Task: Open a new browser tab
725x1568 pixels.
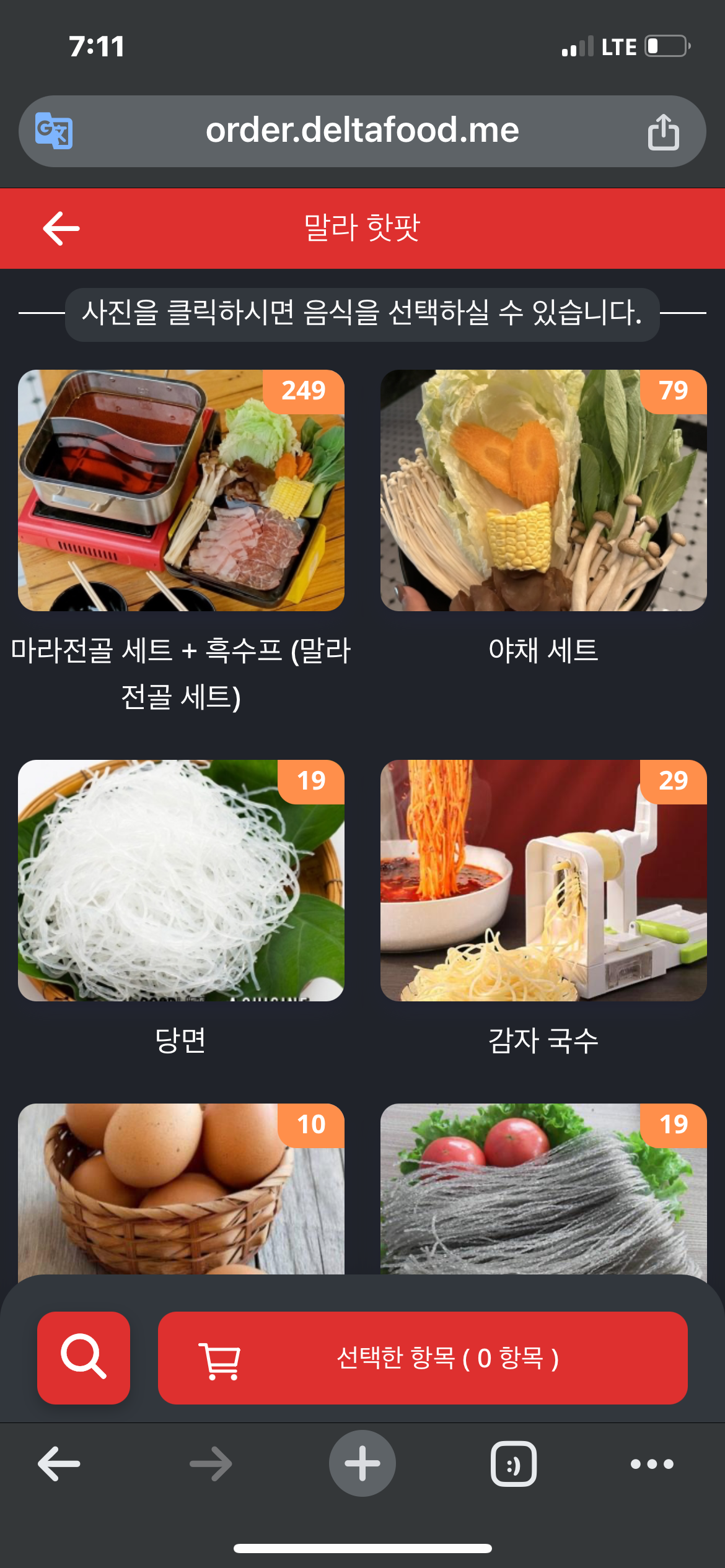Action: pyautogui.click(x=362, y=1464)
